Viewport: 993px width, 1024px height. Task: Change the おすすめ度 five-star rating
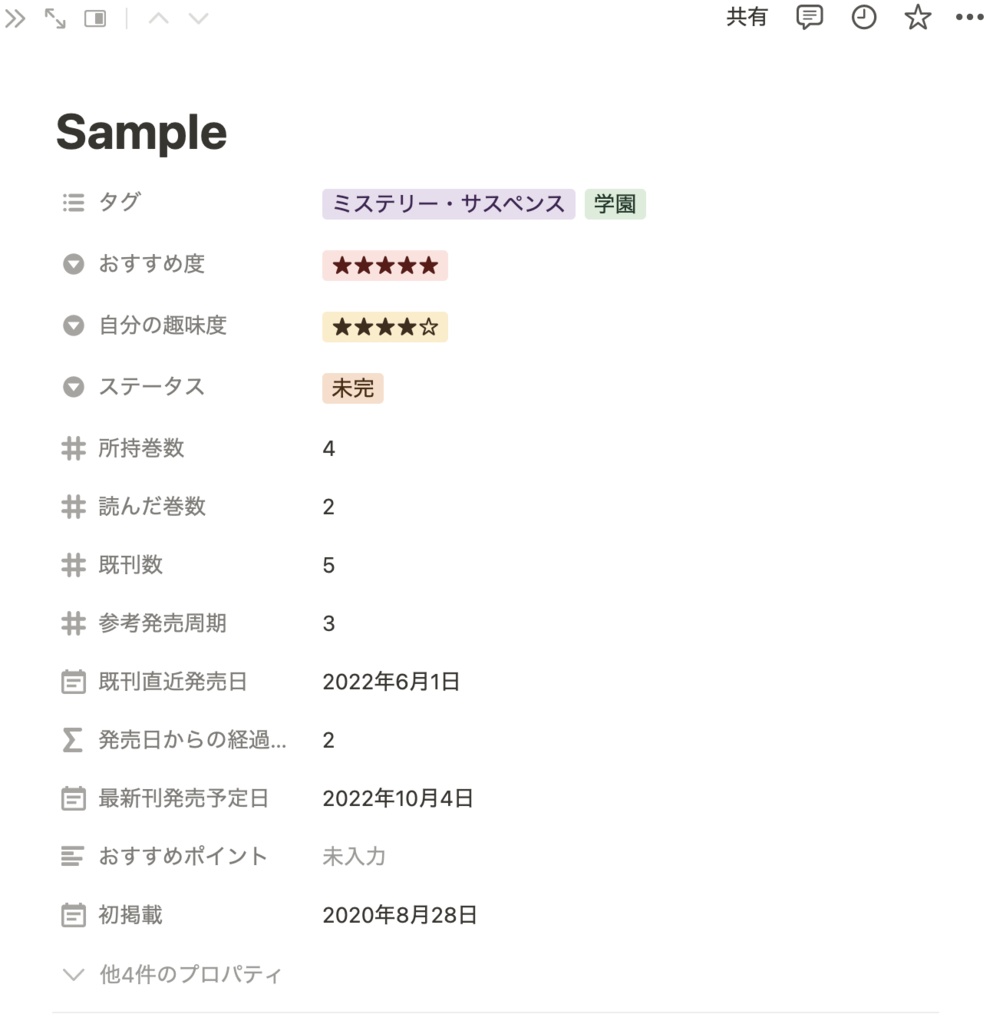click(x=385, y=266)
